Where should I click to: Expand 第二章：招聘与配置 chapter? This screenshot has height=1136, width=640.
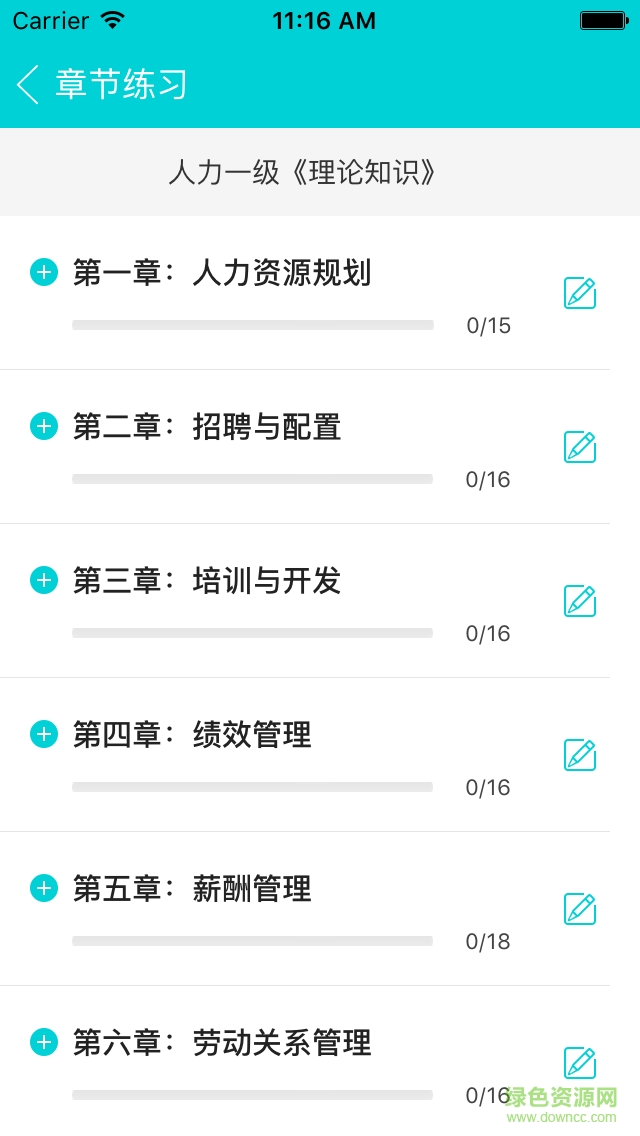[x=44, y=426]
